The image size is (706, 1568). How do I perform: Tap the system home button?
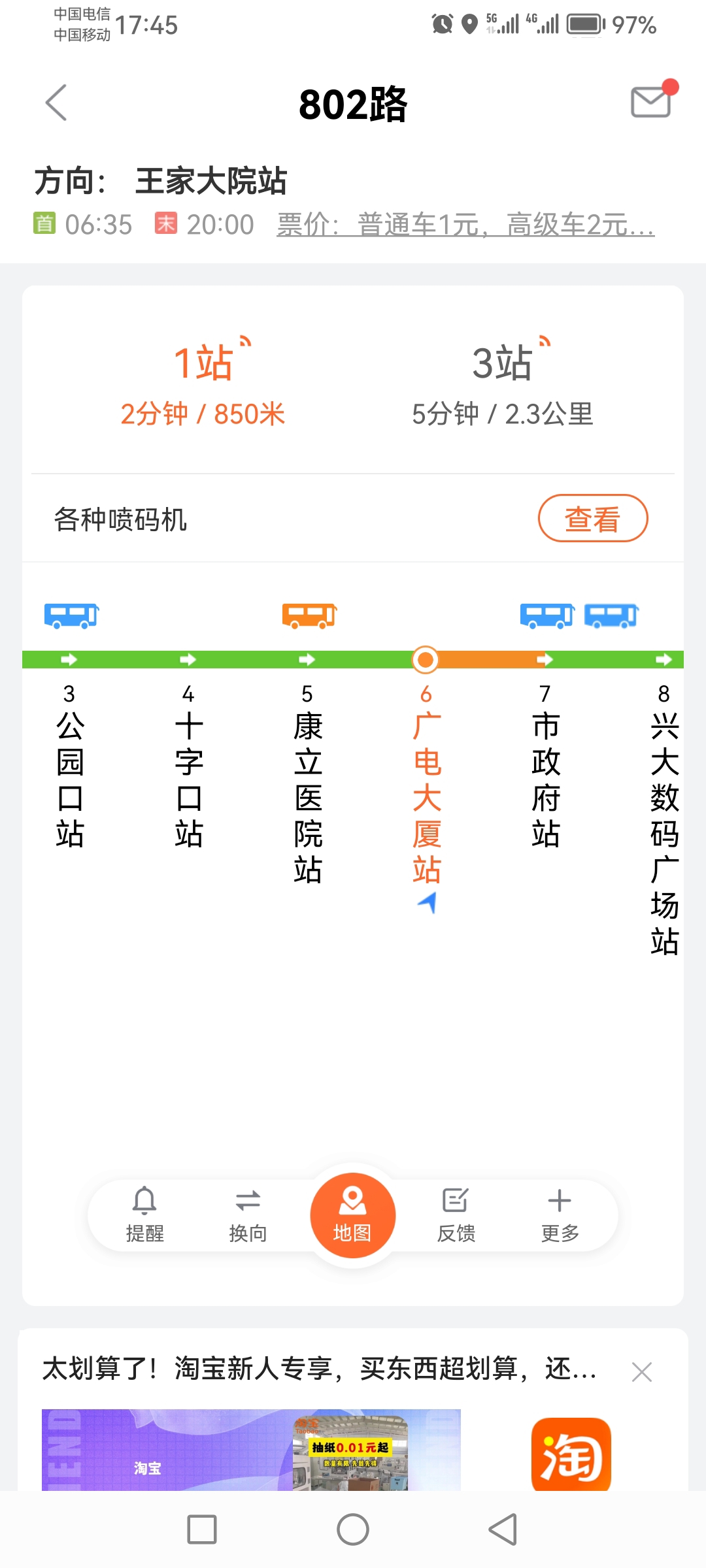pos(353,1529)
